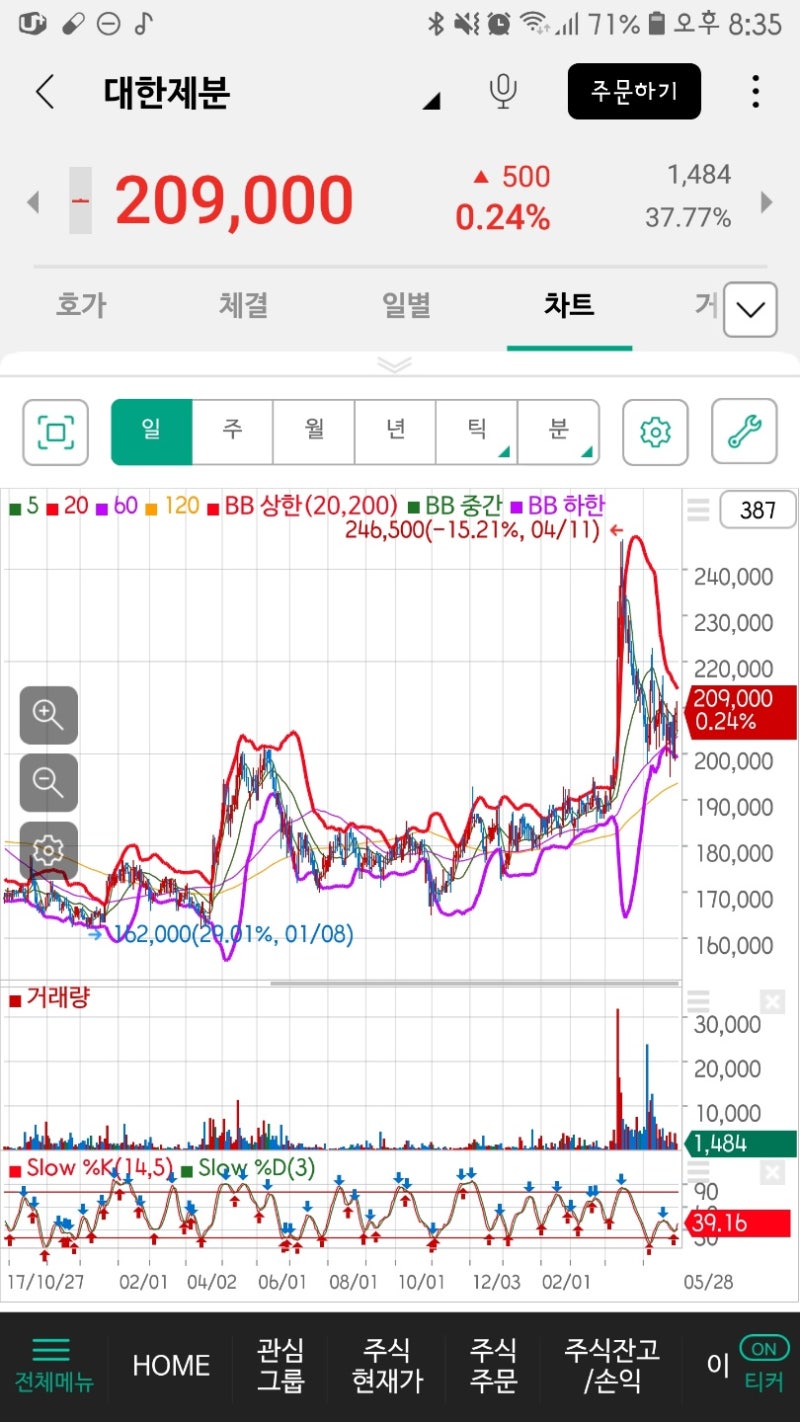
Task: Open the chart tools wrench icon
Action: click(744, 433)
